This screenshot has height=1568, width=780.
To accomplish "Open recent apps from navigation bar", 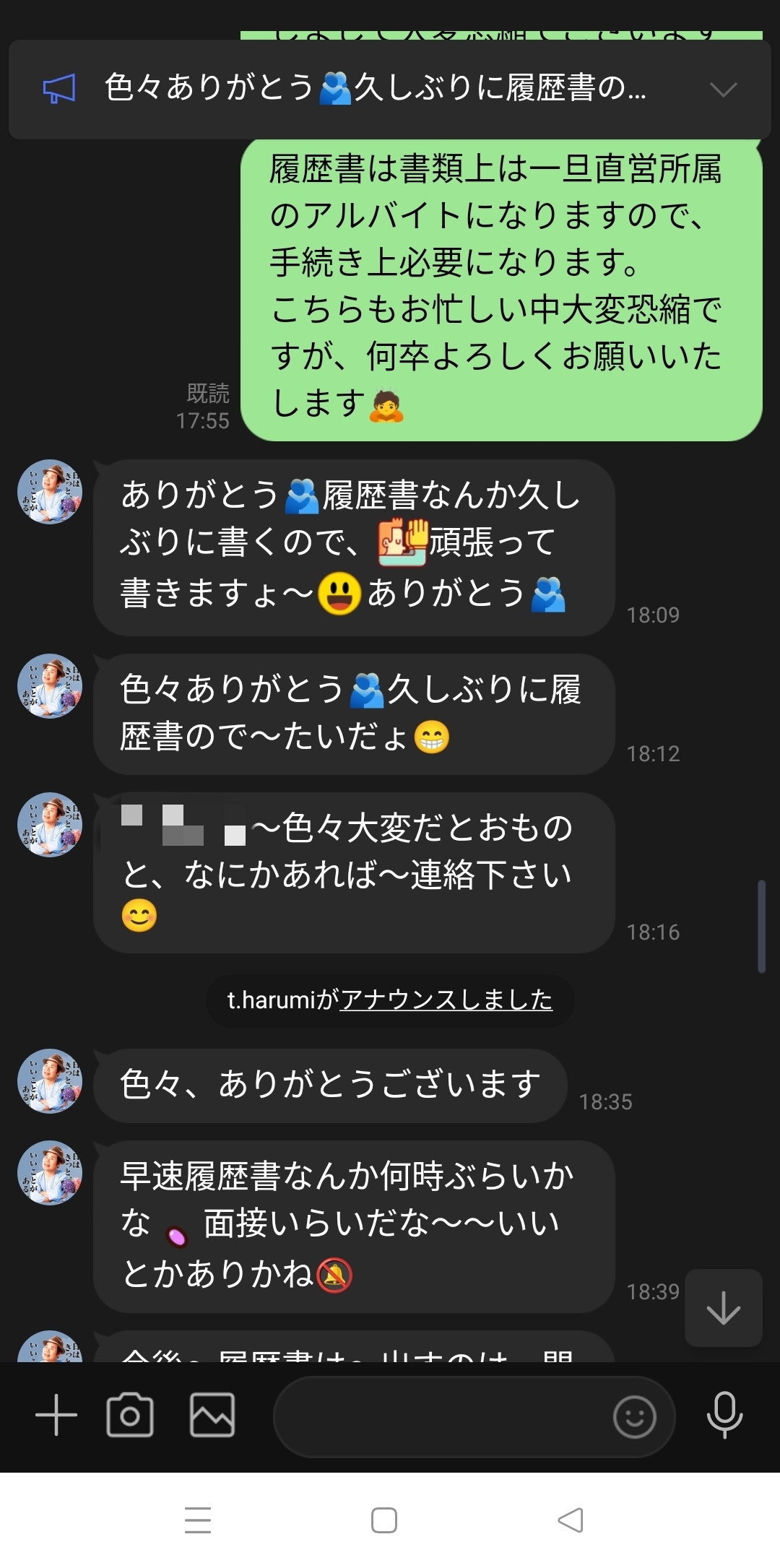I will tap(198, 1520).
